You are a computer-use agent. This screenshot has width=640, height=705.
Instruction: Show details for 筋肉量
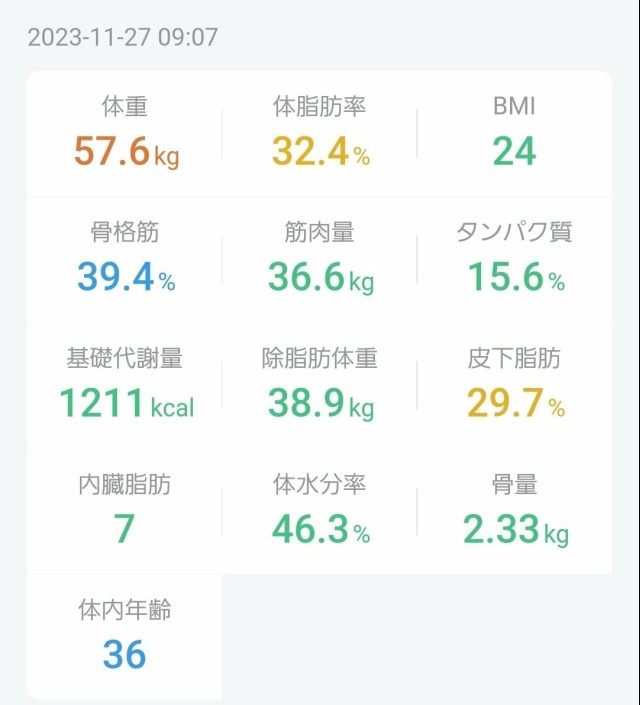[x=320, y=260]
